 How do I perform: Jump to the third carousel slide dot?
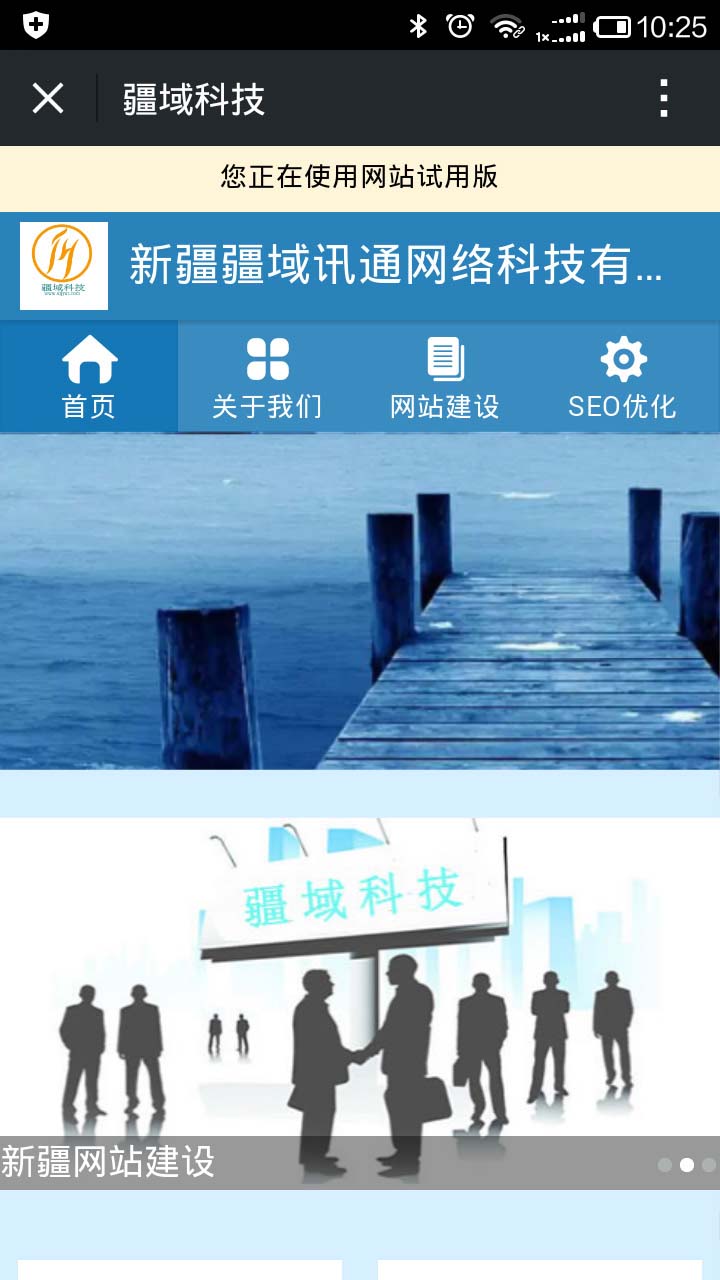708,1165
